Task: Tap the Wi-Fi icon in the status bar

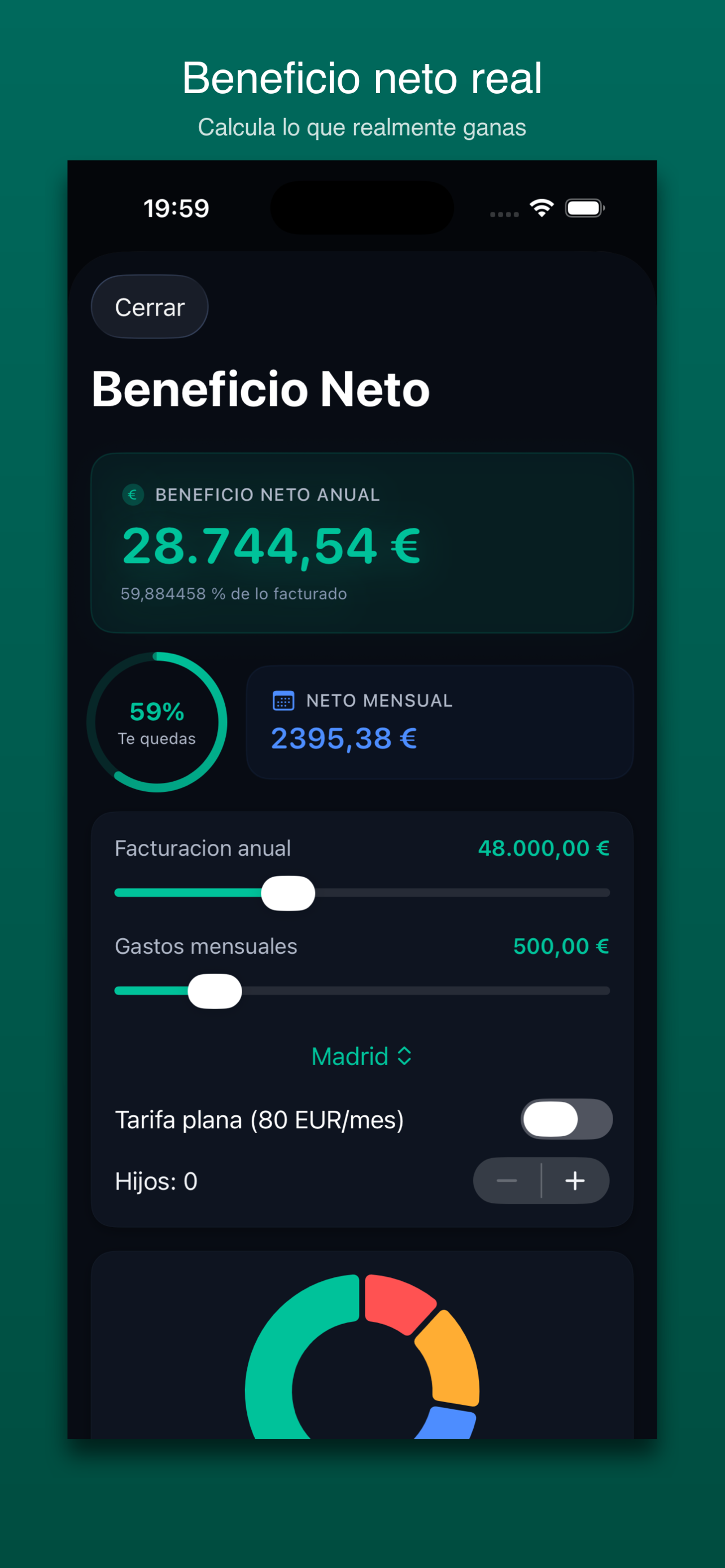Action: click(x=540, y=208)
